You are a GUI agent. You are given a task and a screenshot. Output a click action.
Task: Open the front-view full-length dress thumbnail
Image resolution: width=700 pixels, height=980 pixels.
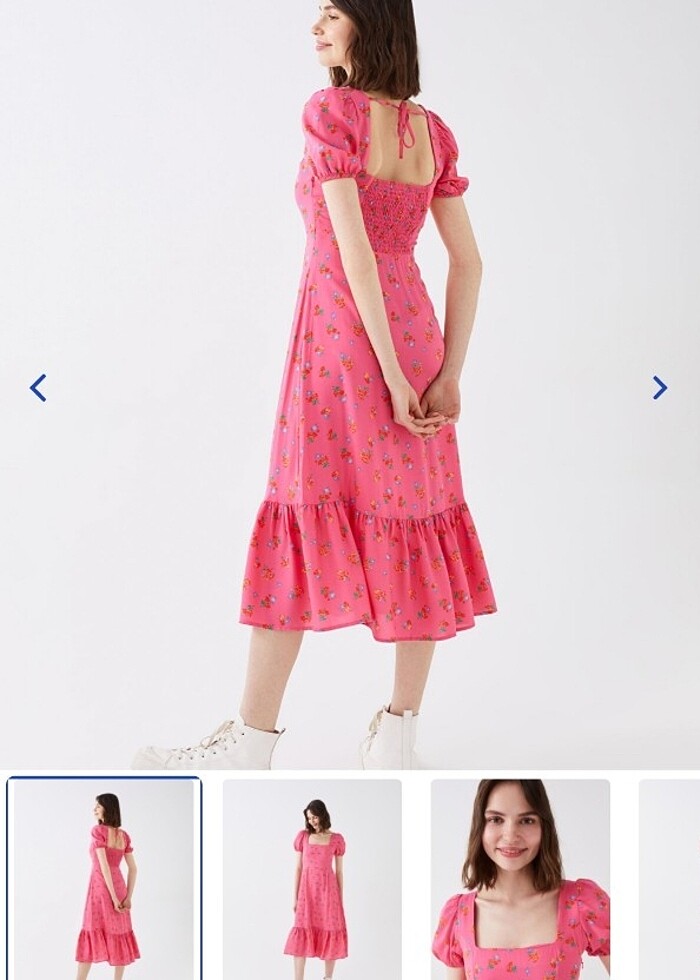[x=312, y=878]
